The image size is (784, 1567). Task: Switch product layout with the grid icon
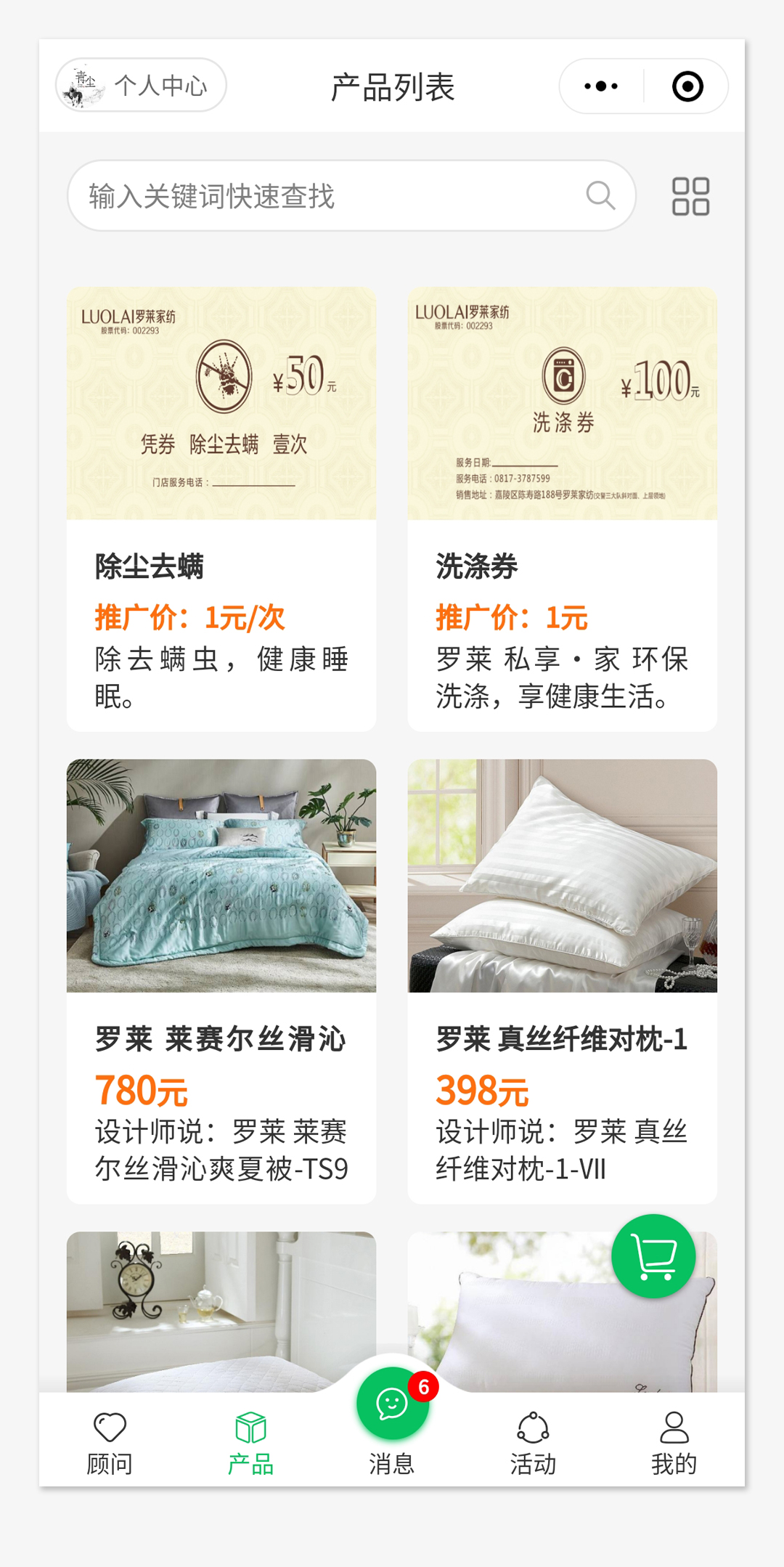click(690, 196)
